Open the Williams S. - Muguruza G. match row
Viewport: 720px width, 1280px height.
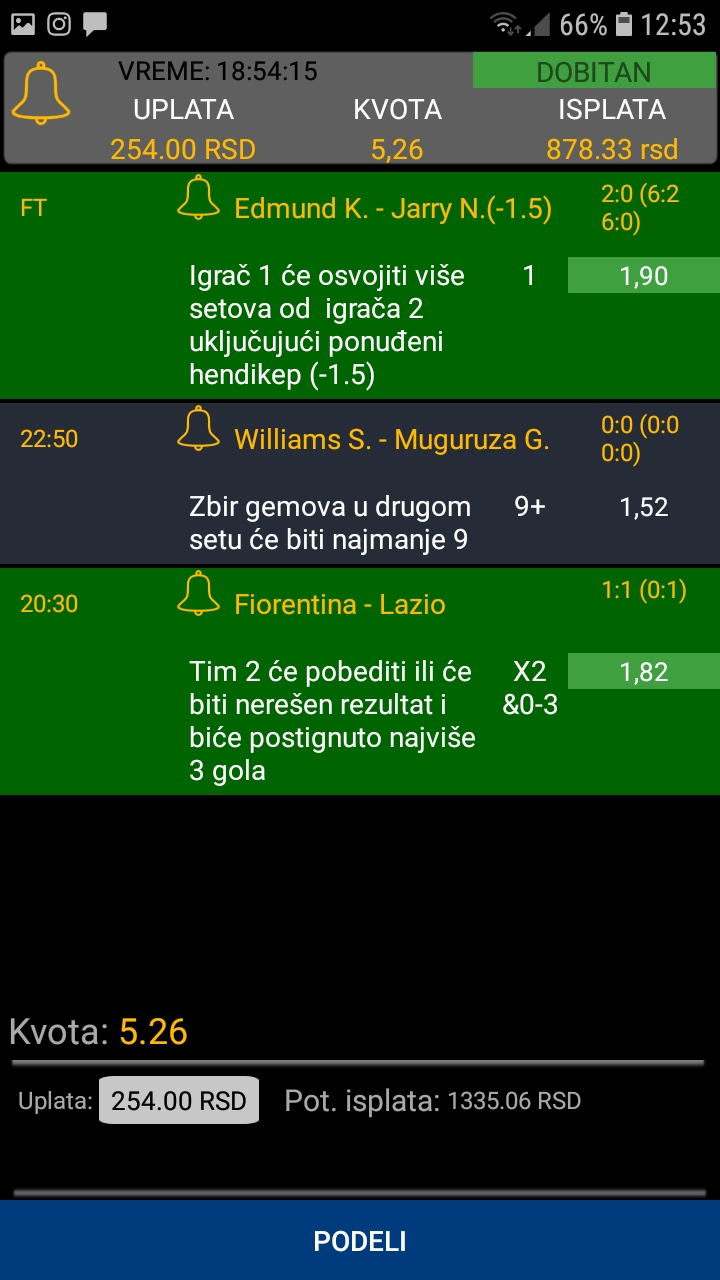pyautogui.click(x=360, y=483)
